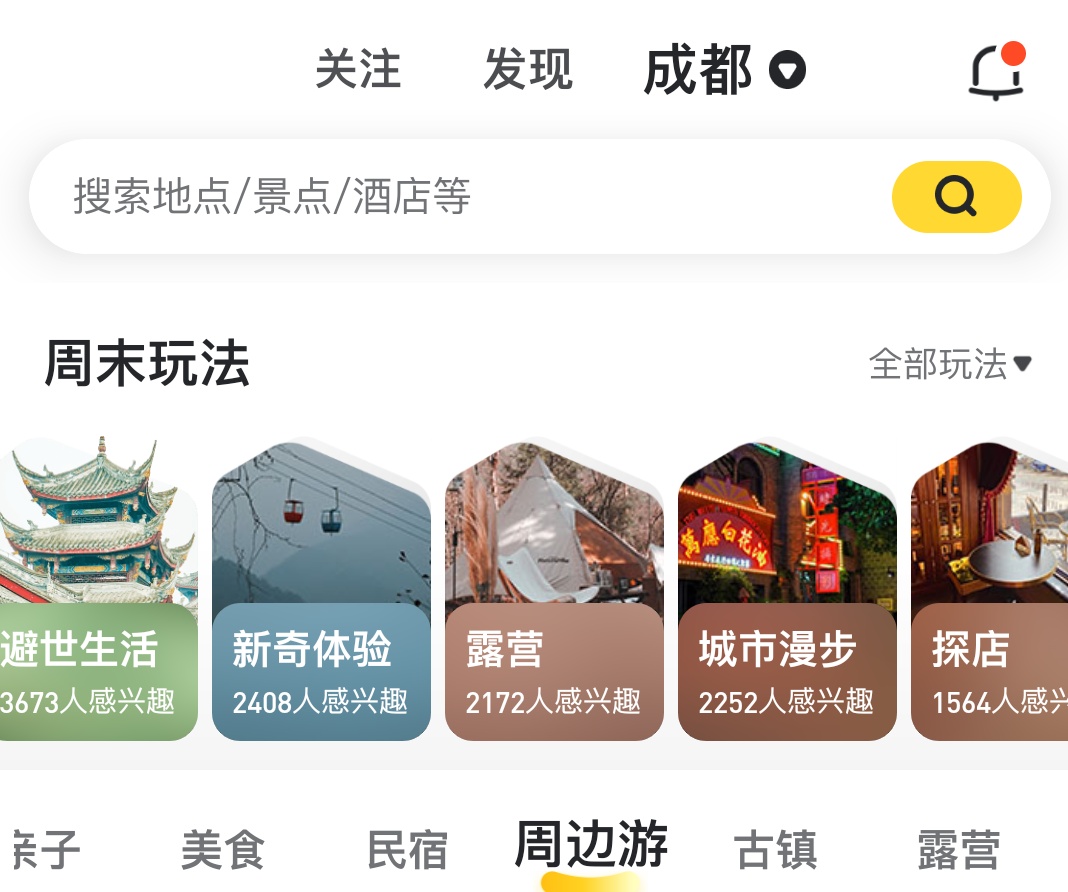The image size is (1068, 892).
Task: Switch to the 露营 category tab
Action: (958, 850)
